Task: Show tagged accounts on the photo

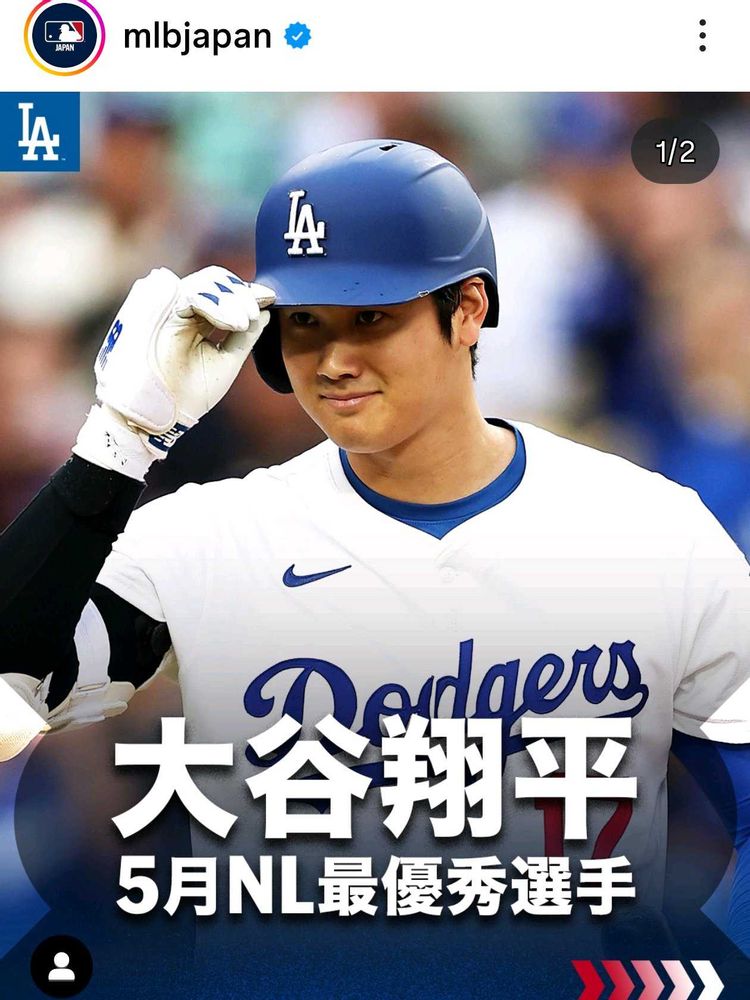Action: (61, 966)
